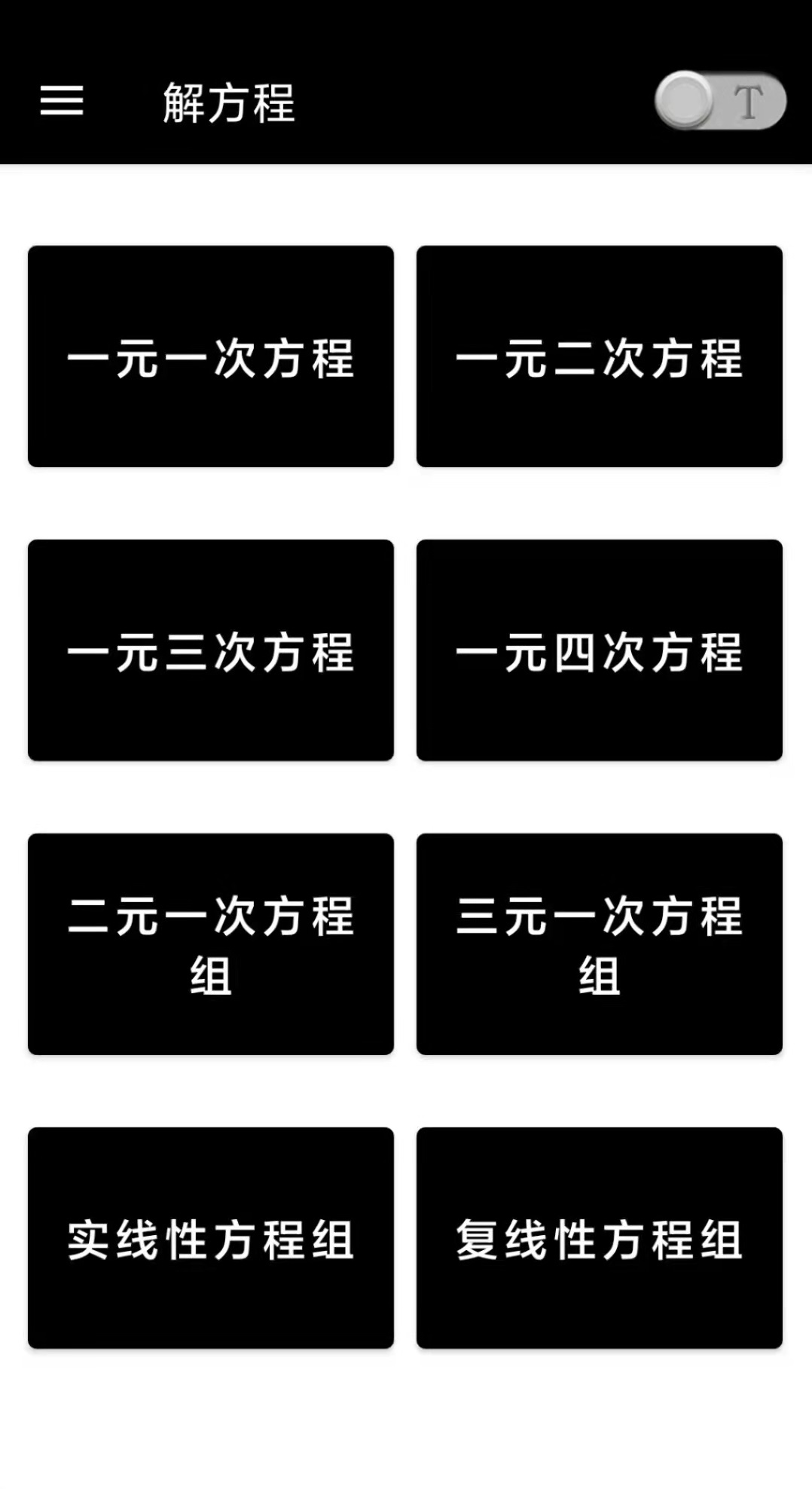
Task: Open 实线性方程组
Action: (211, 1238)
